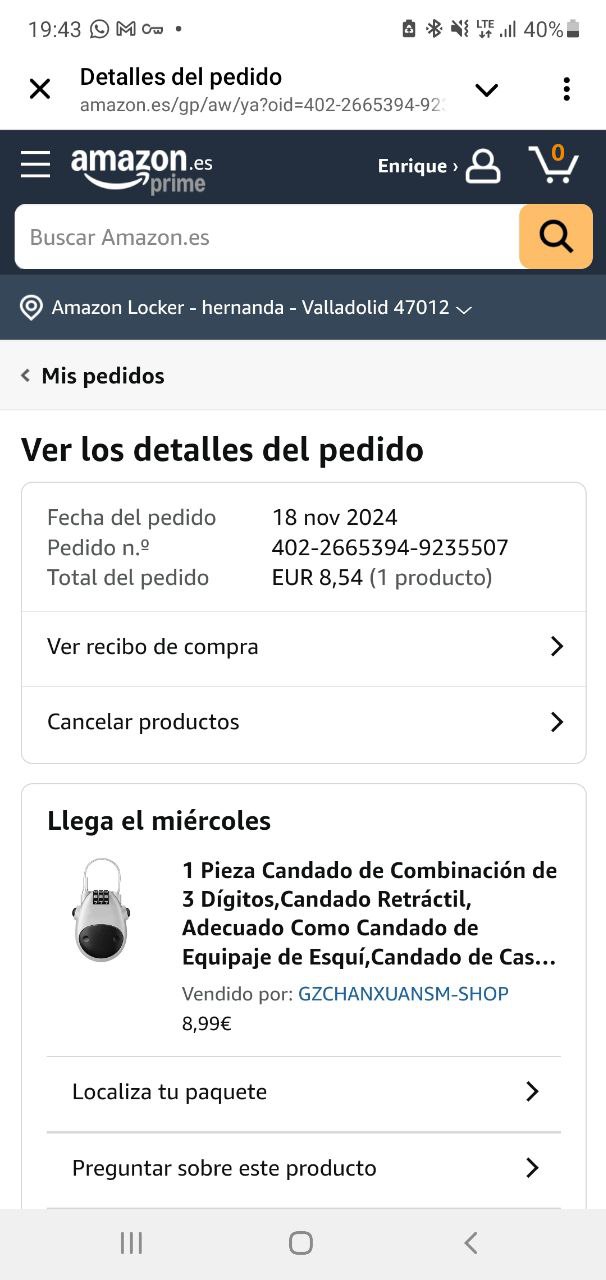This screenshot has height=1280, width=606.
Task: Change the Amazon Locker delivery location
Action: pyautogui.click(x=246, y=308)
